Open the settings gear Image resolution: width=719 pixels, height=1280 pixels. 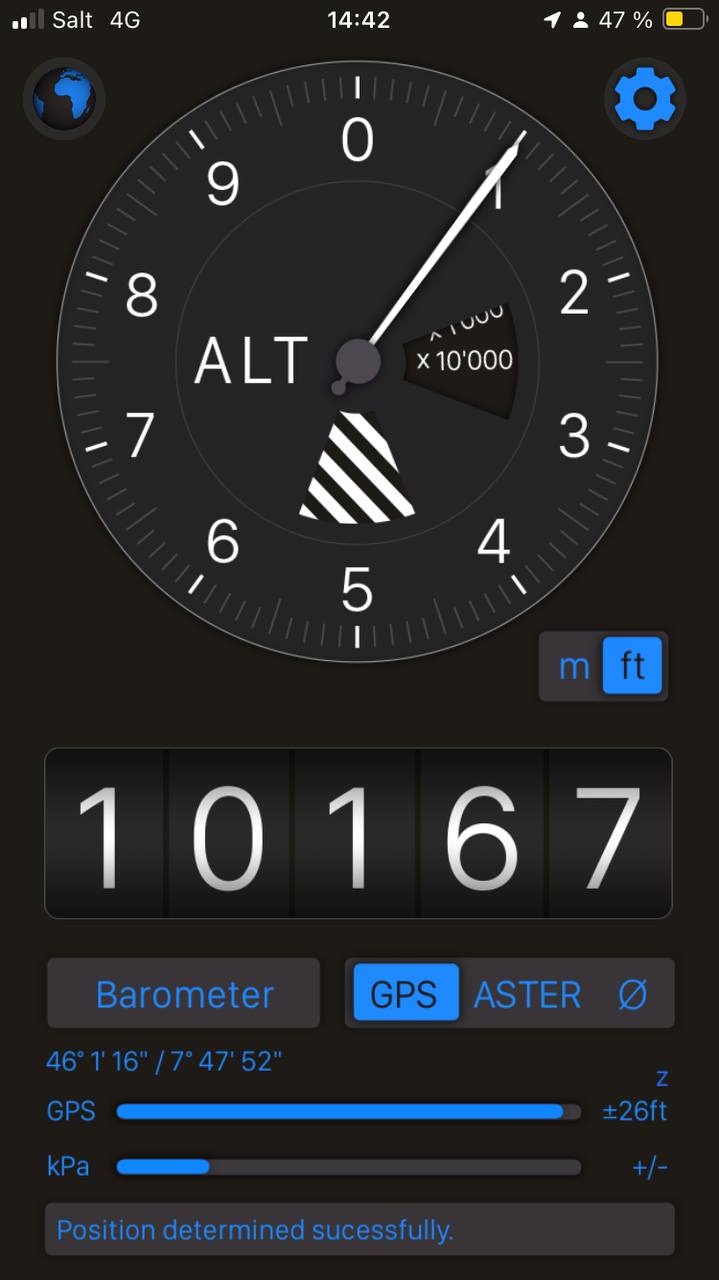point(645,98)
